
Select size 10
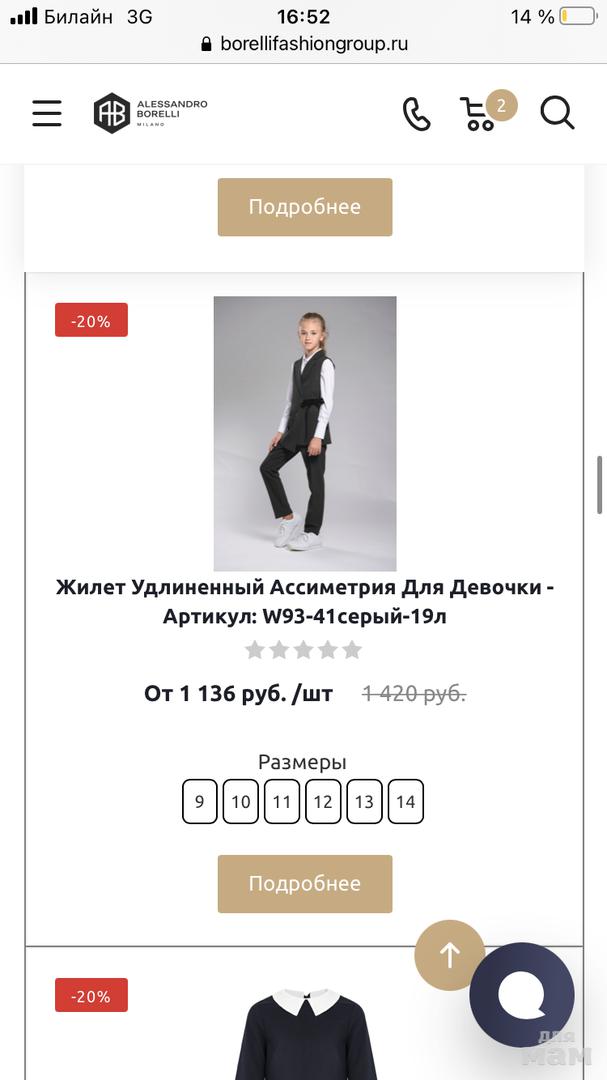tap(240, 801)
